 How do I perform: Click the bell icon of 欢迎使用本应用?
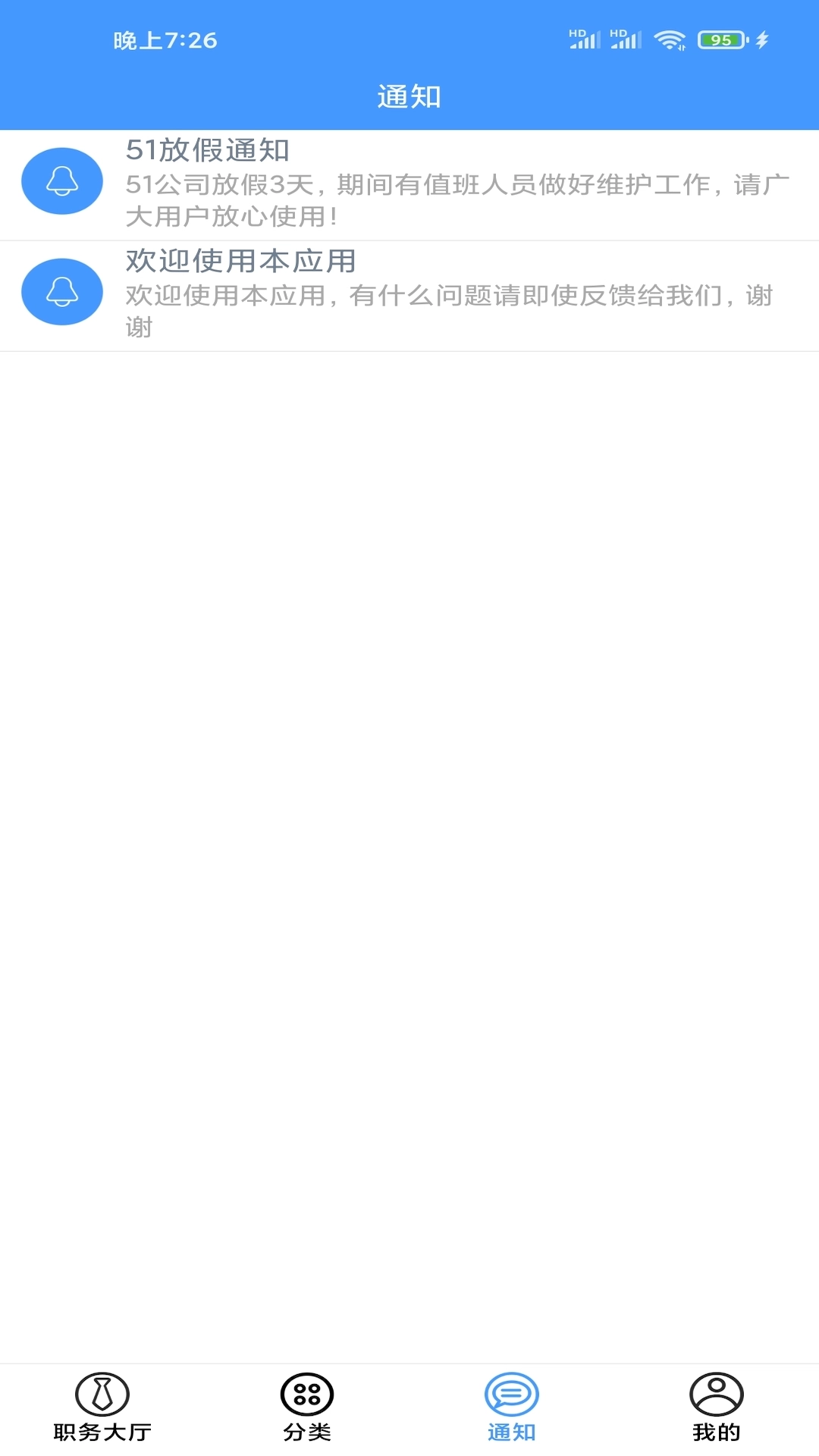(x=62, y=292)
